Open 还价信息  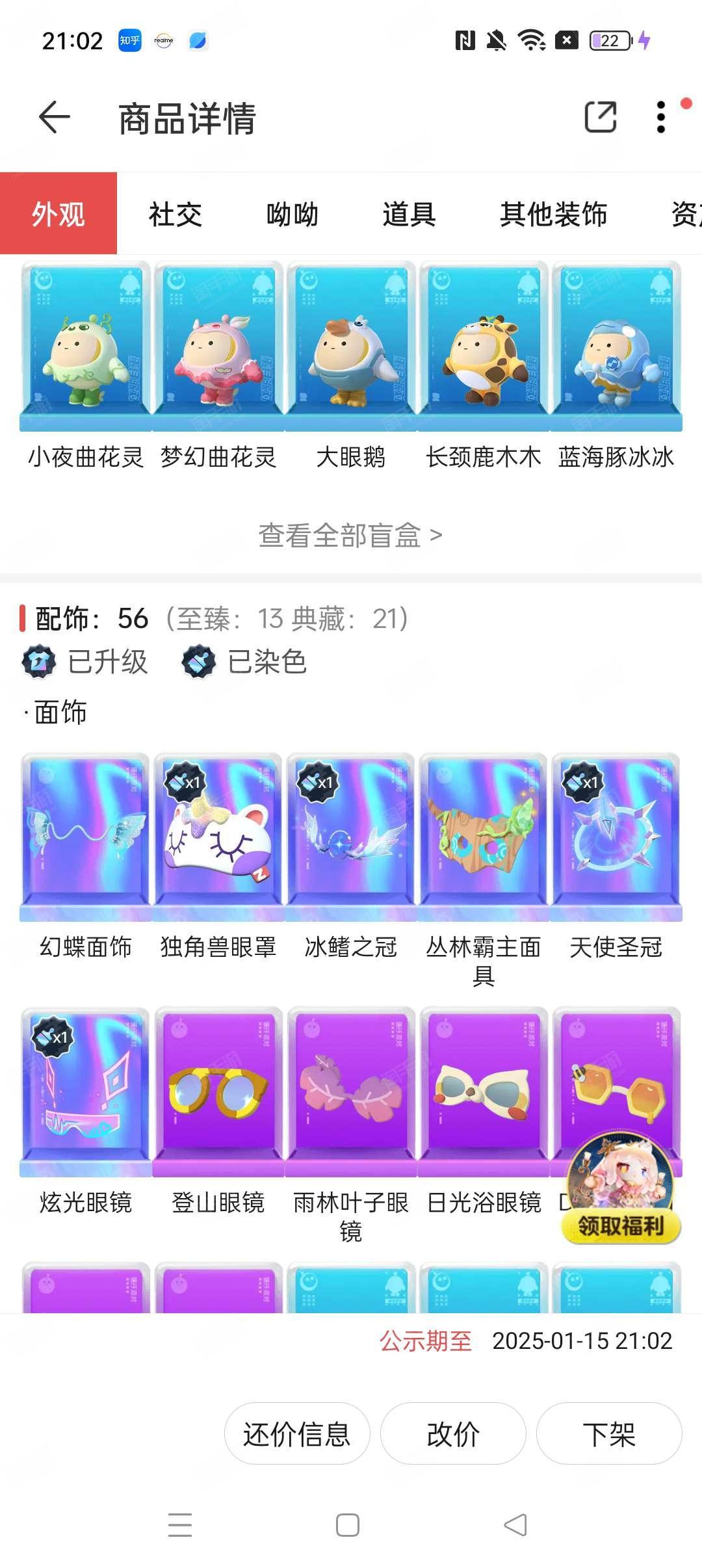point(297,1433)
